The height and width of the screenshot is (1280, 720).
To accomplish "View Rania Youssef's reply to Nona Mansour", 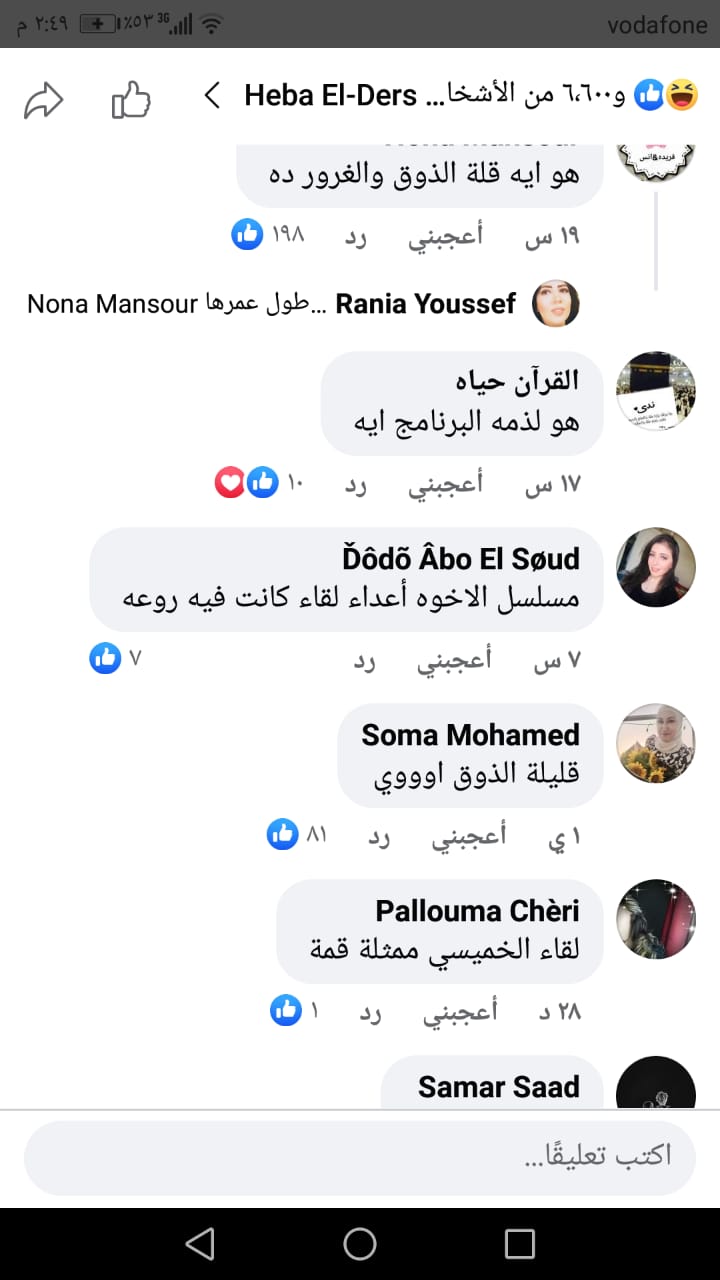I will coord(300,304).
